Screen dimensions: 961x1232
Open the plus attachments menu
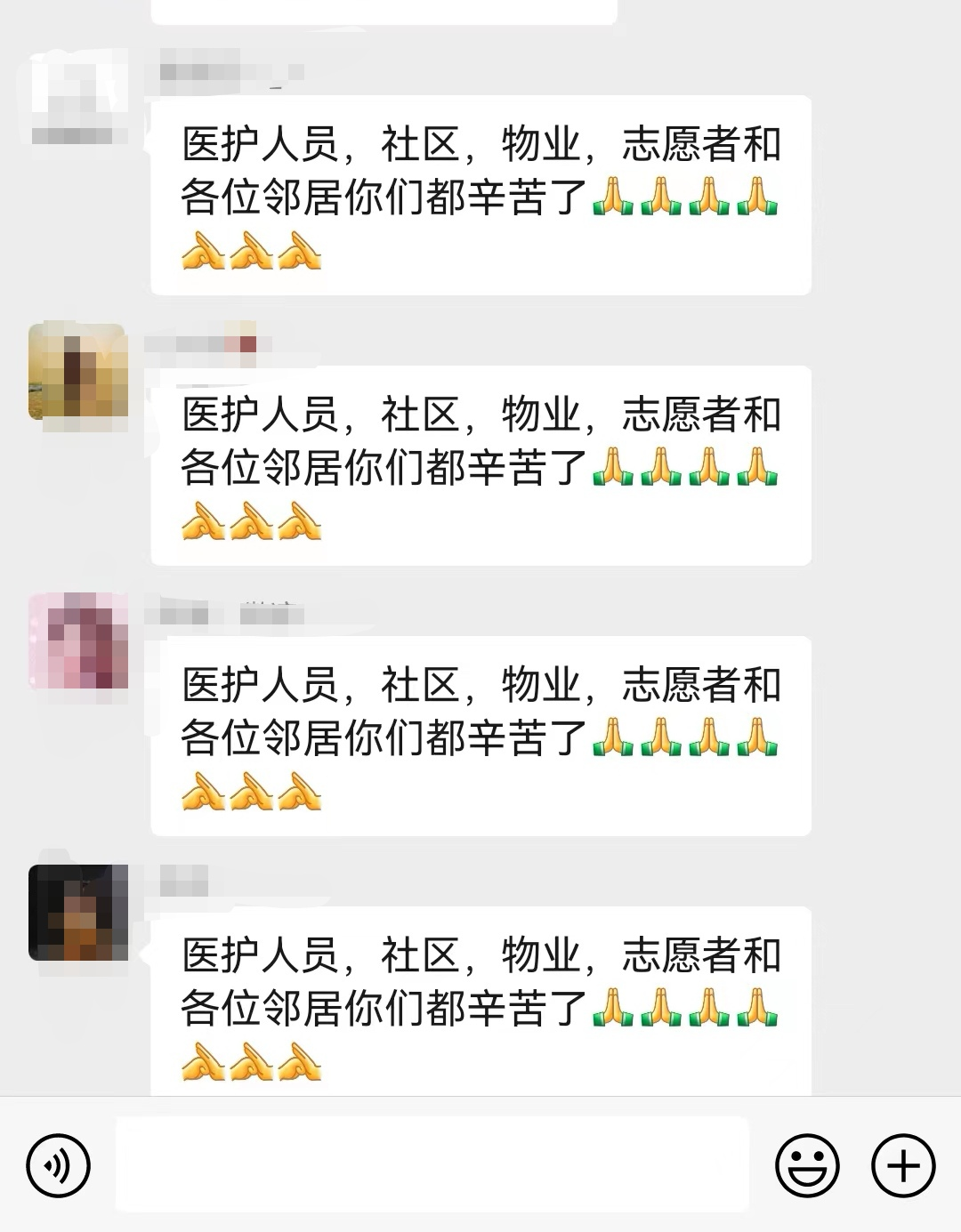coord(903,1165)
